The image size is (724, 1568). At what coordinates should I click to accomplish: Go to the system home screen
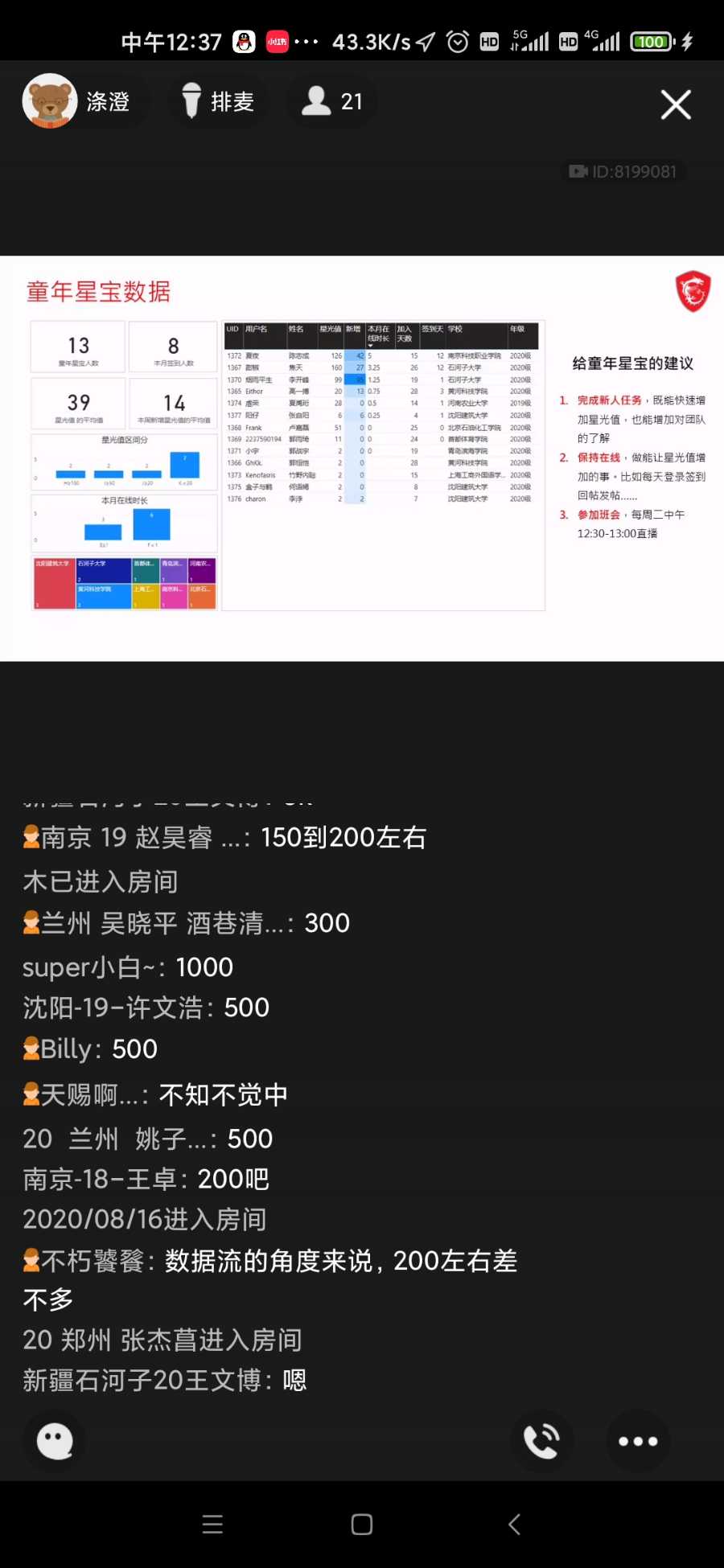(x=362, y=1525)
